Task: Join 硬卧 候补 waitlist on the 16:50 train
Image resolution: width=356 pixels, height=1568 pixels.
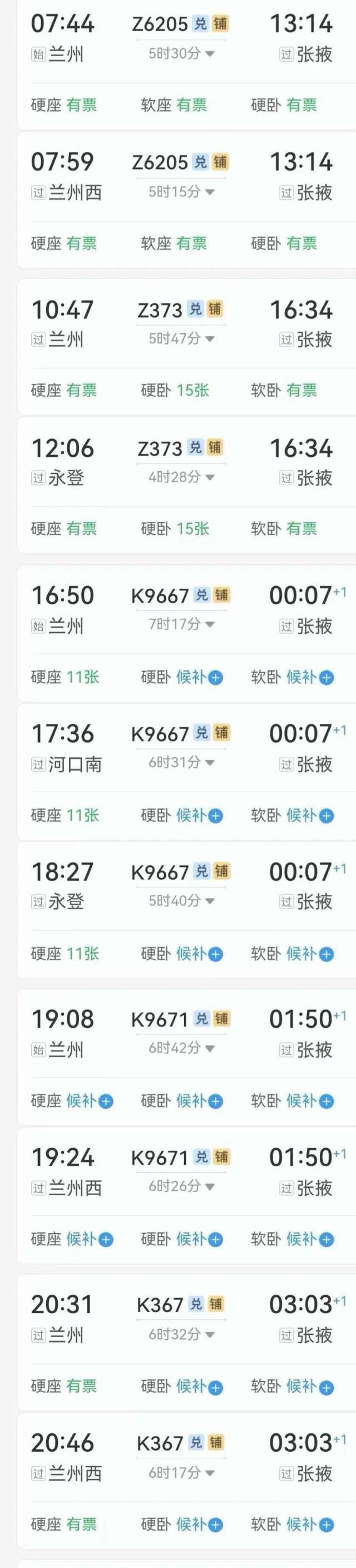Action: point(200,678)
